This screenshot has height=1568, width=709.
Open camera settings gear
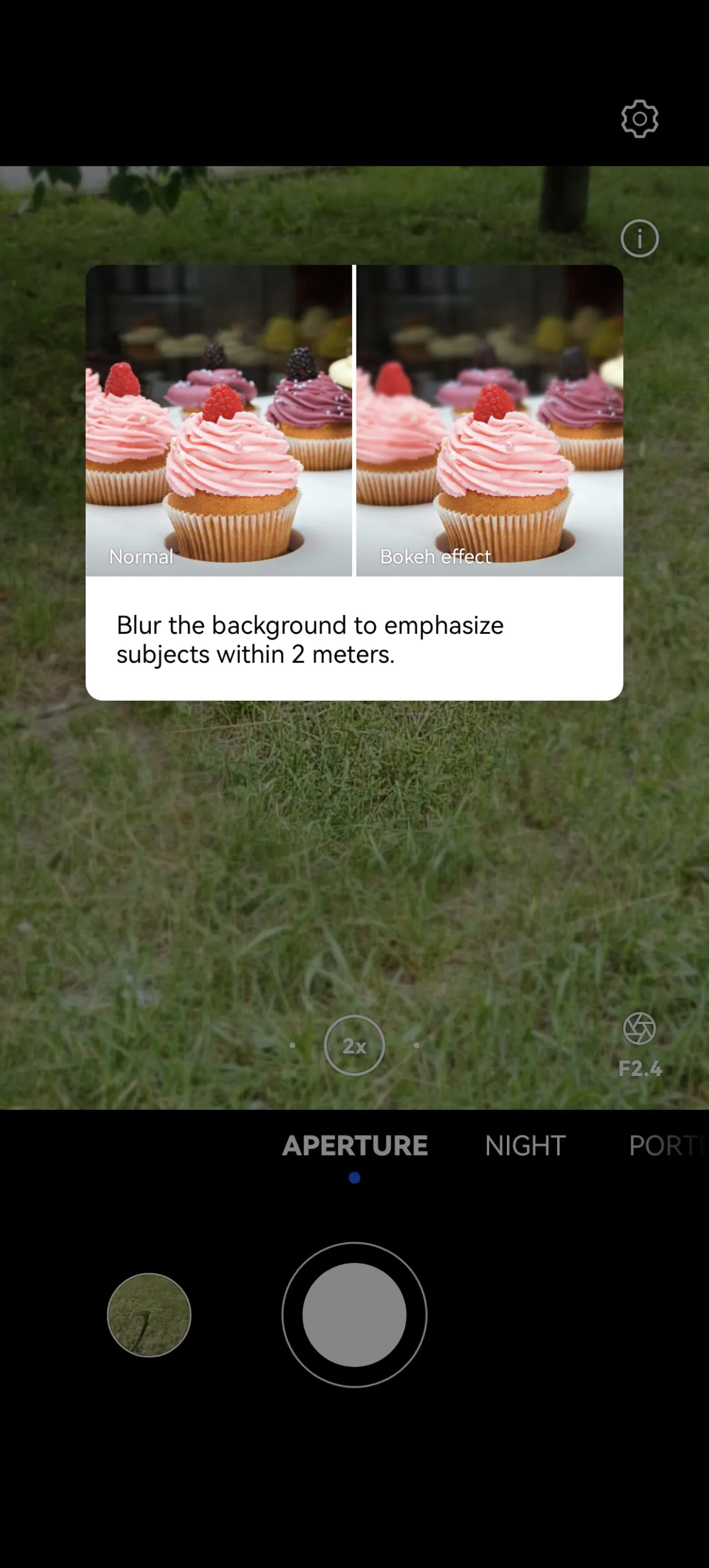pyautogui.click(x=639, y=119)
